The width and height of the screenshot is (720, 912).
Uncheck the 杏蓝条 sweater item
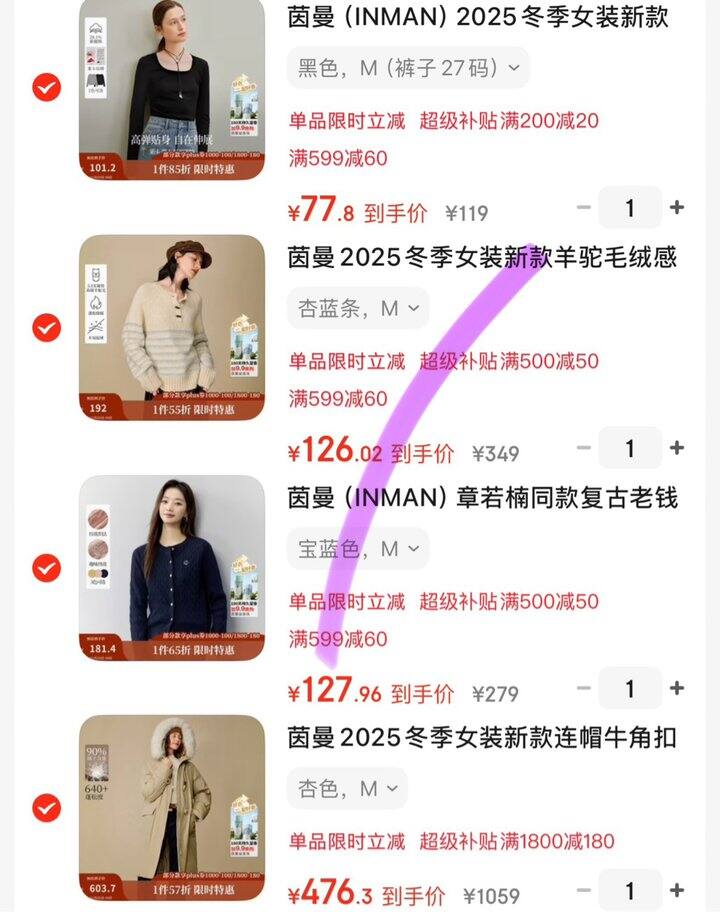click(46, 328)
